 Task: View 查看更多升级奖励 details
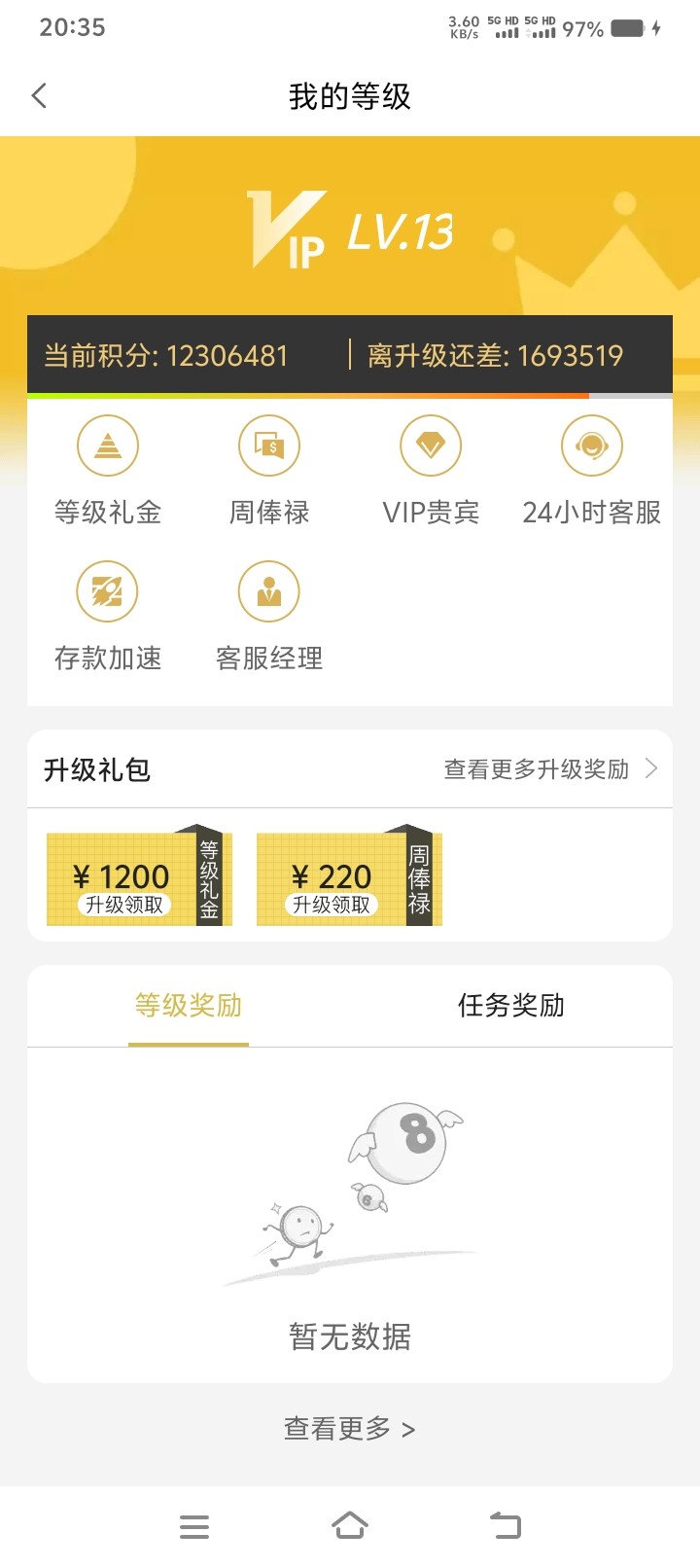click(x=550, y=769)
